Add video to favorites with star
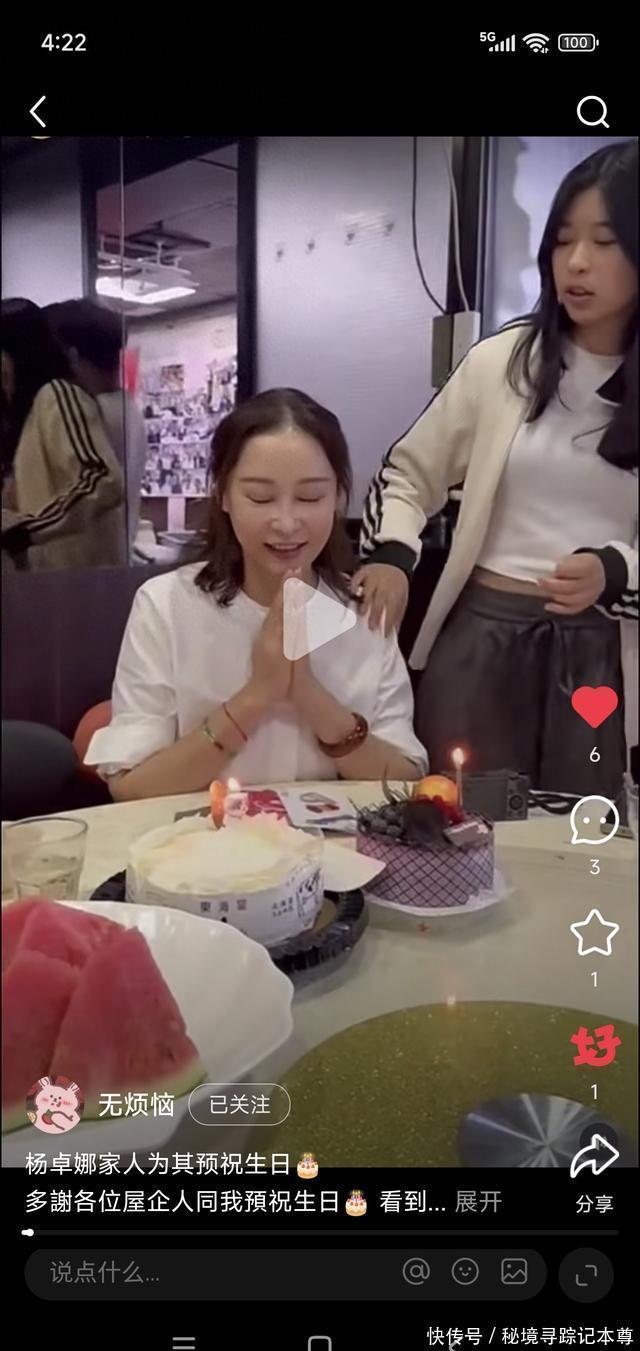 [594, 933]
